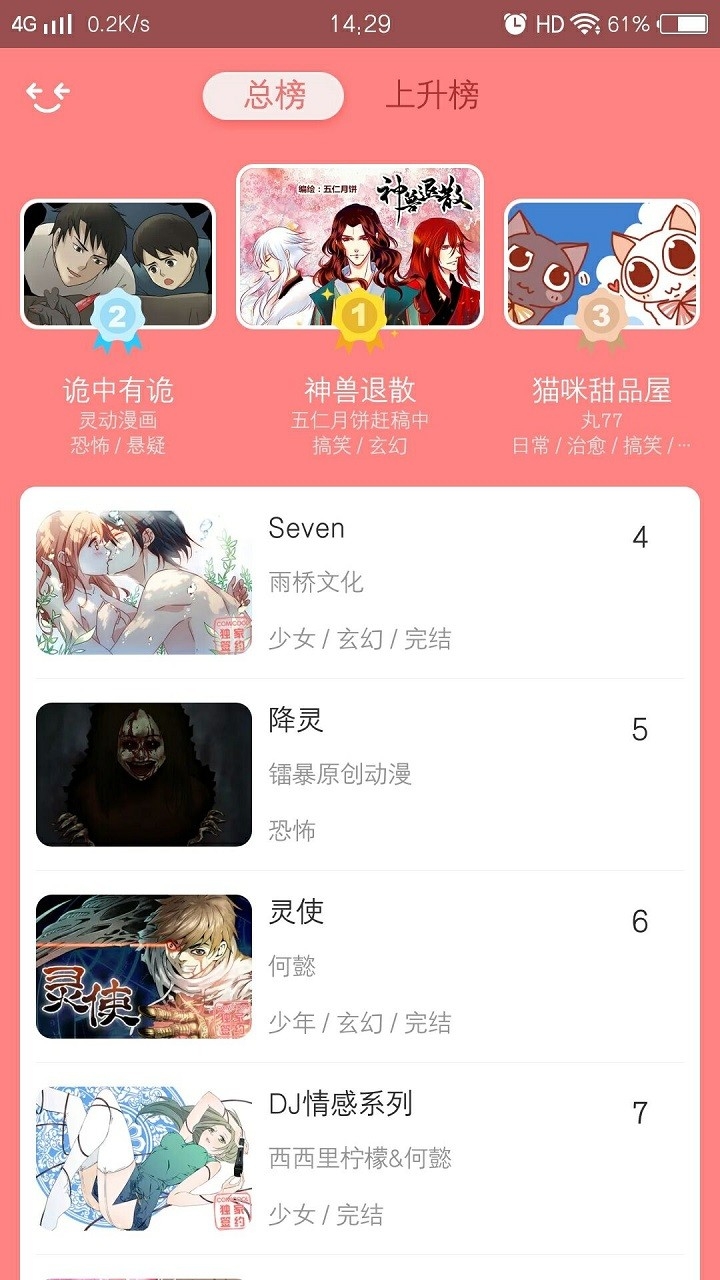720x1280 pixels.
Task: Tap the 灵使 cover image
Action: 143,967
